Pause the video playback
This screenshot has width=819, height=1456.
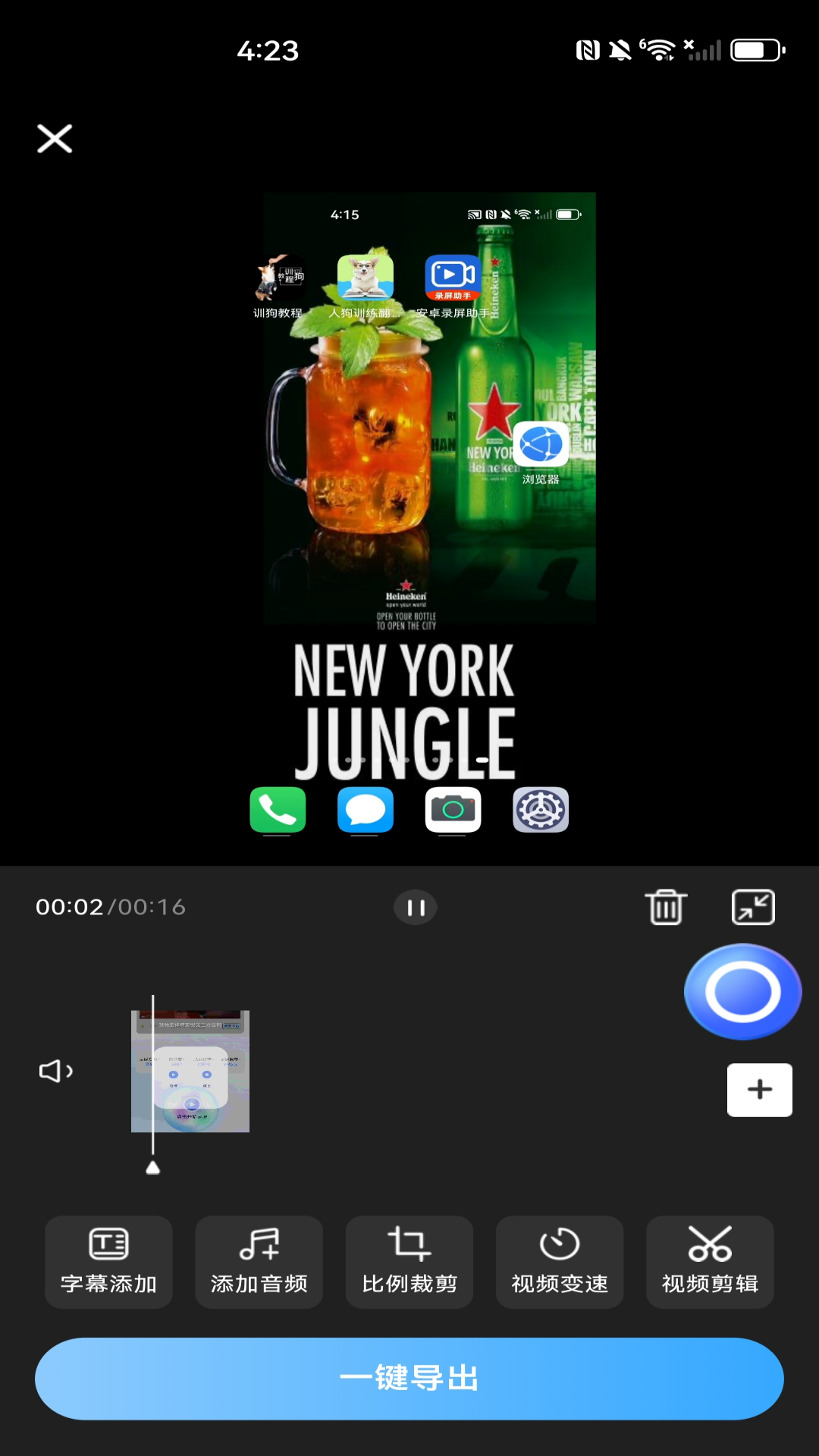(416, 907)
